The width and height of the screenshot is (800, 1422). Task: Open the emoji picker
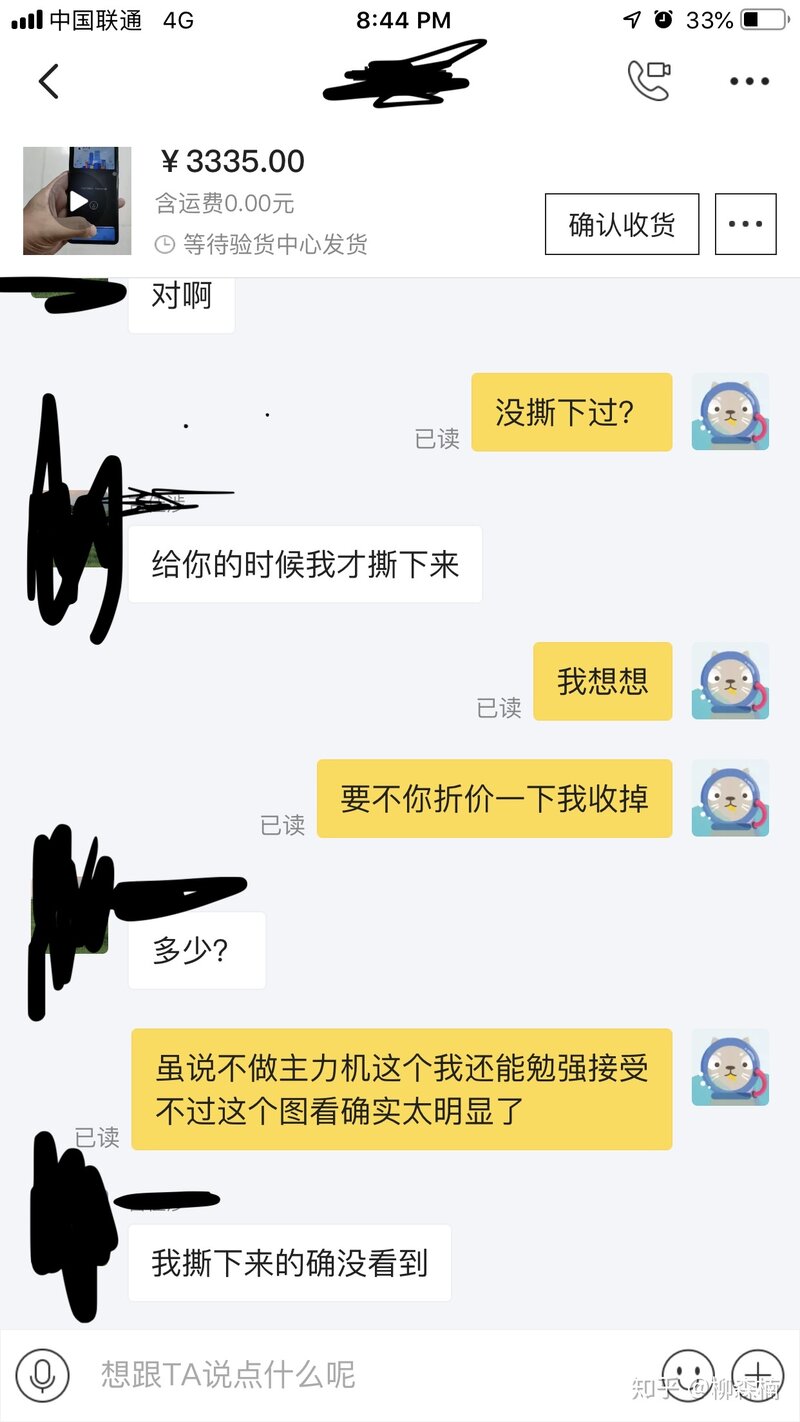tap(688, 1375)
